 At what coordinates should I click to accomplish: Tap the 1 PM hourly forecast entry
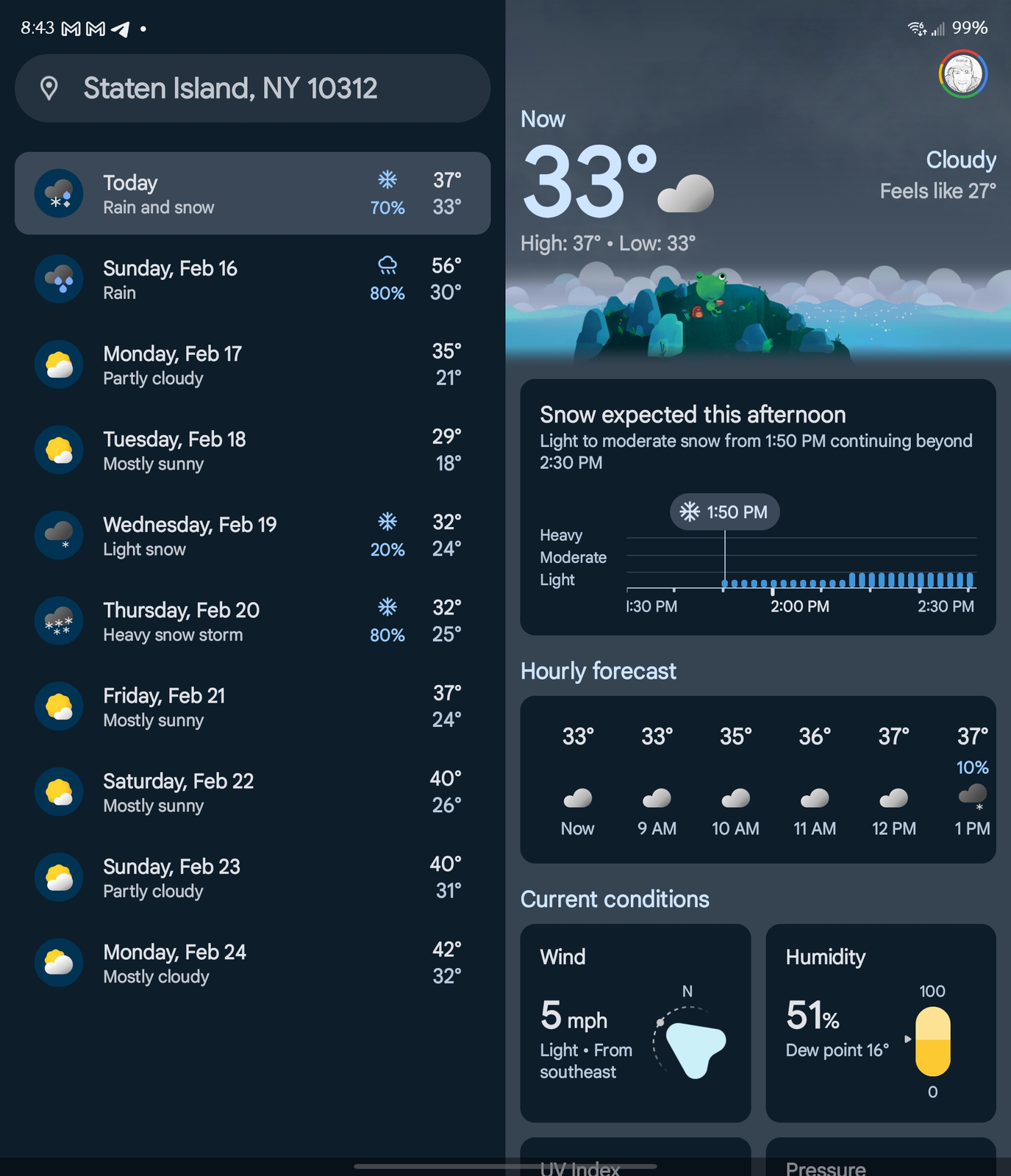pos(971,781)
